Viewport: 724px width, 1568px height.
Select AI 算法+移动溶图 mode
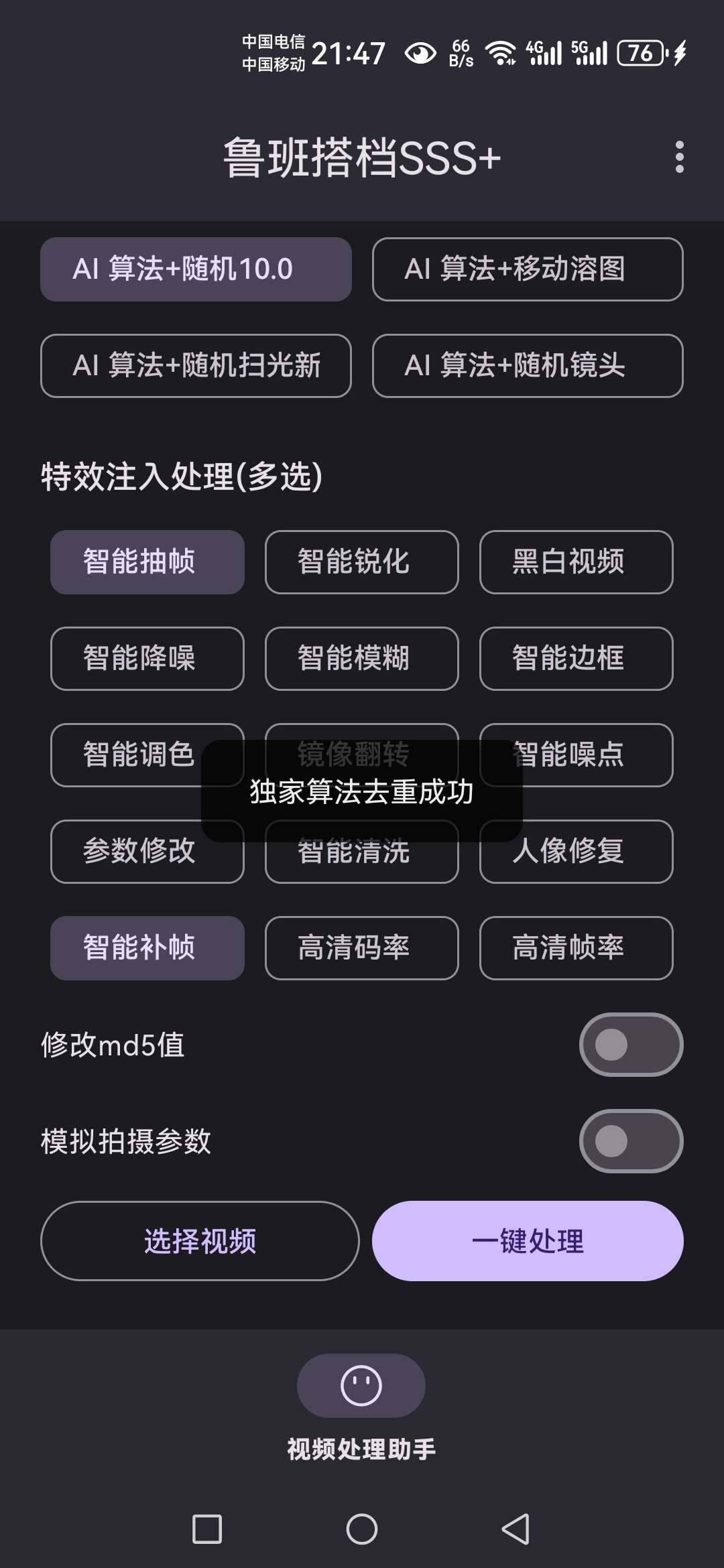point(528,269)
